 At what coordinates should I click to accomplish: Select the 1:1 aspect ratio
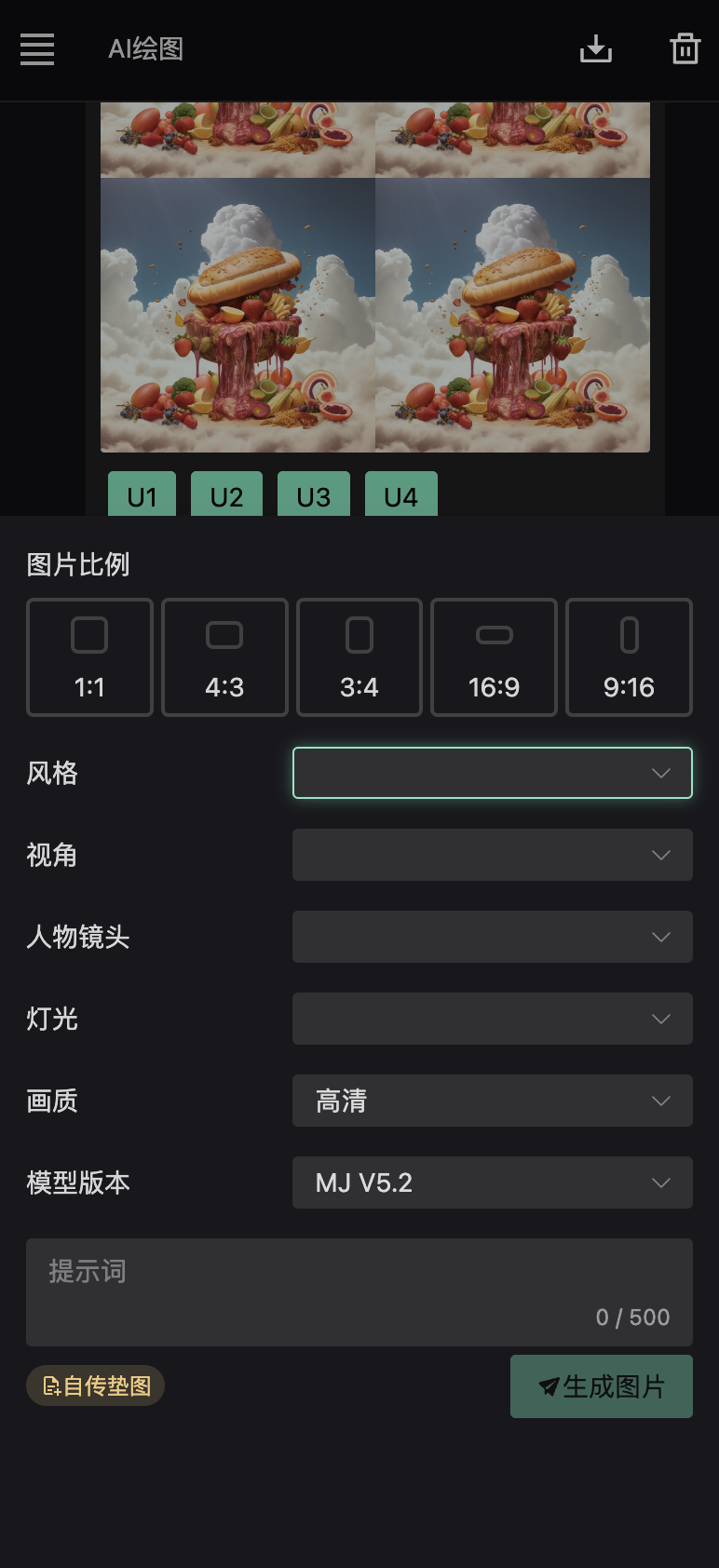(89, 657)
